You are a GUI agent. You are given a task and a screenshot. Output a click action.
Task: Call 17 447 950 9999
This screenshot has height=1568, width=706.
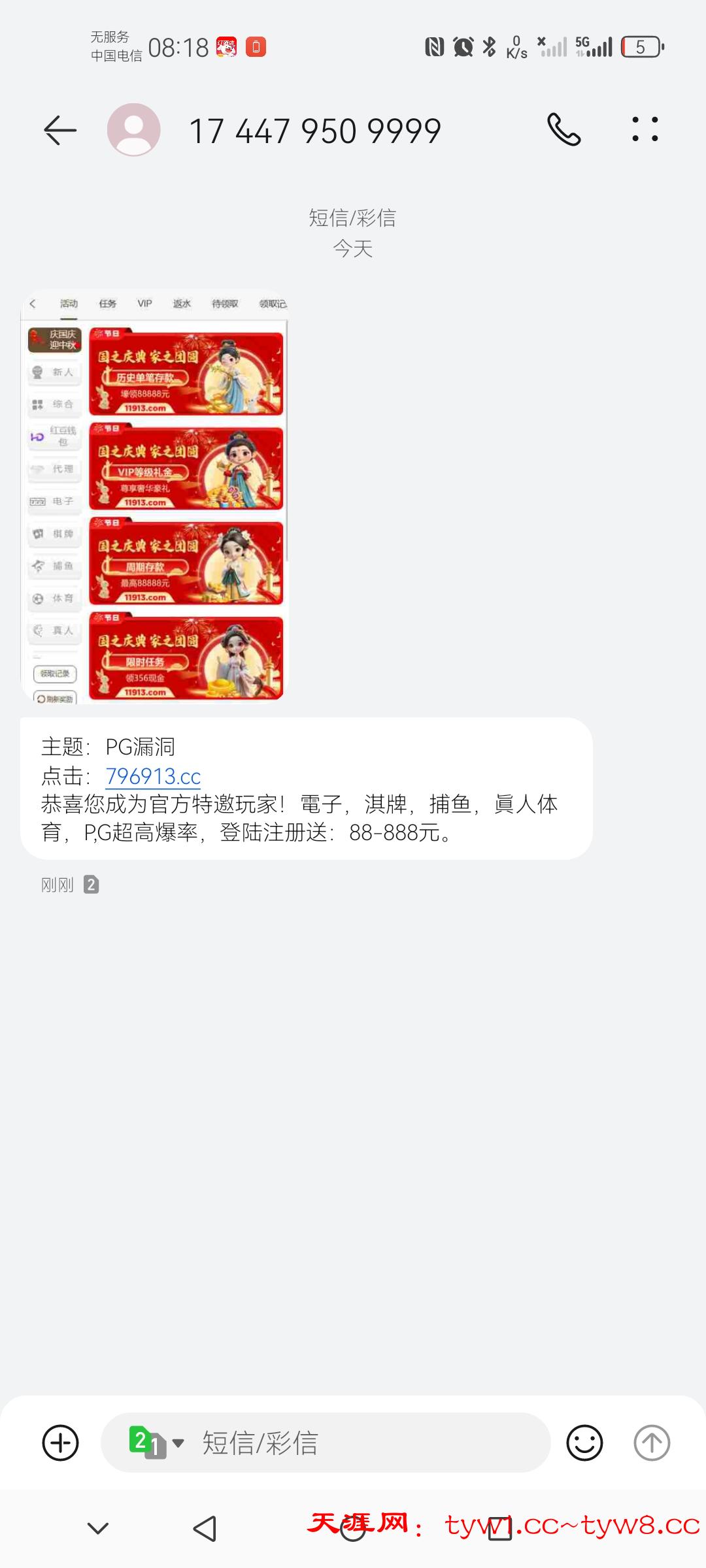click(563, 129)
